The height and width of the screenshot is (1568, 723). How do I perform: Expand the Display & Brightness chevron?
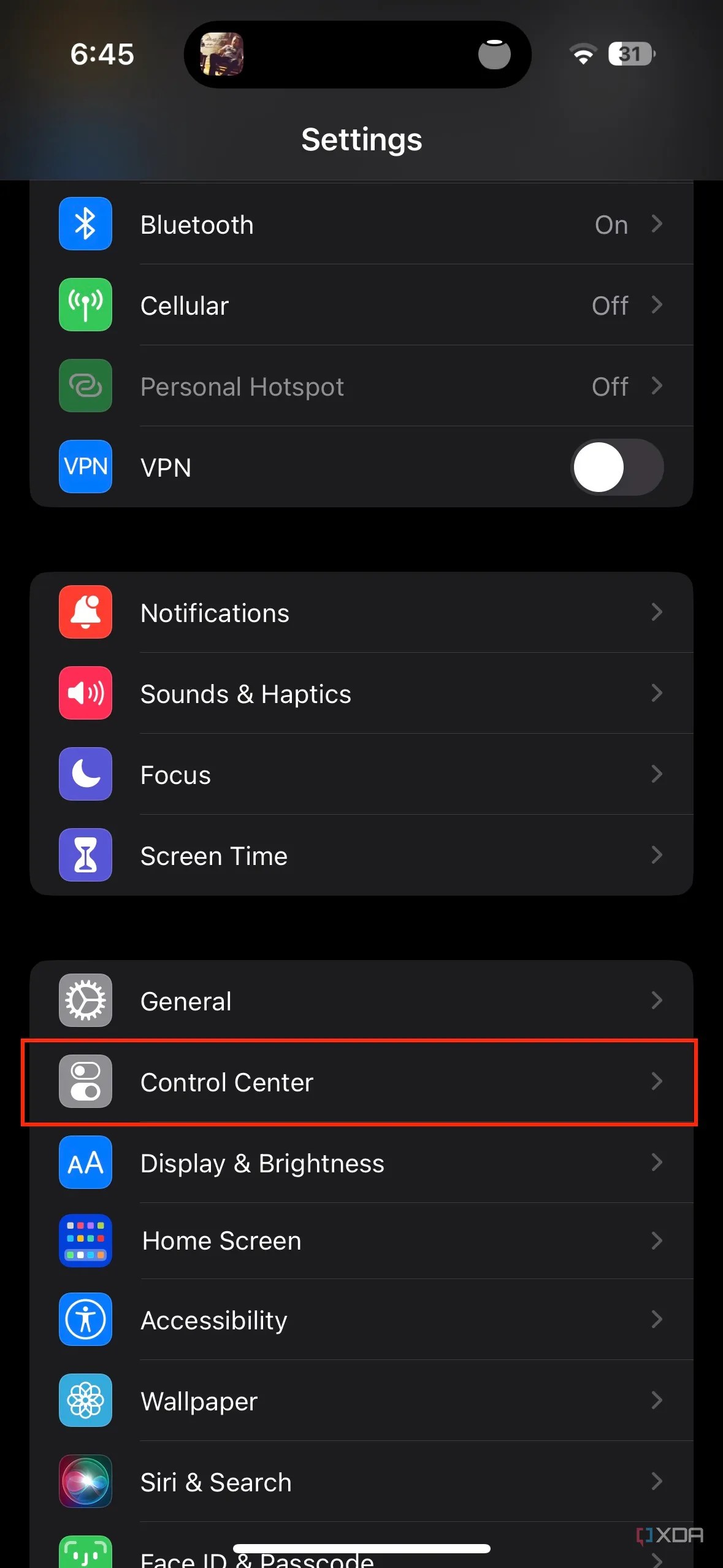coord(657,1163)
